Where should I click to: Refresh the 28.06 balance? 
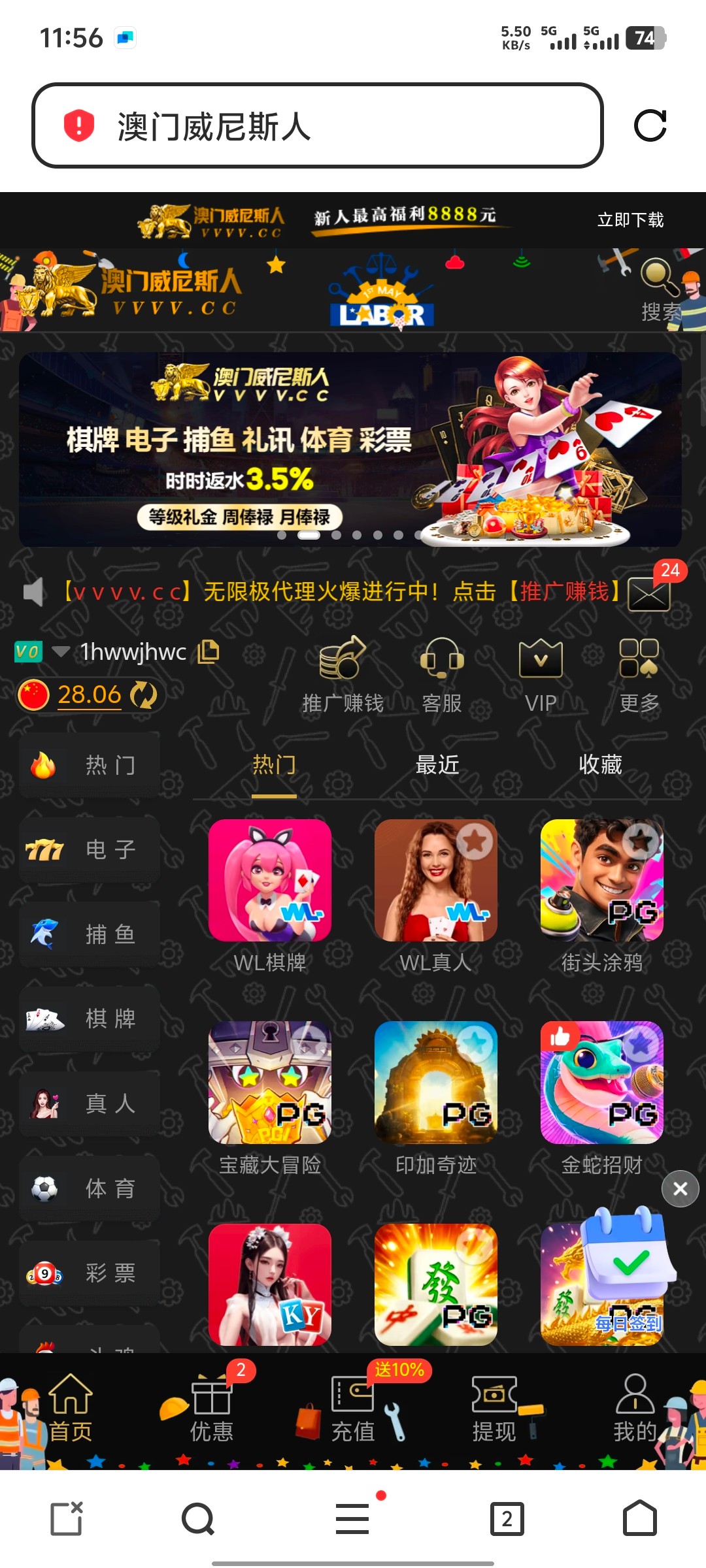[x=144, y=694]
